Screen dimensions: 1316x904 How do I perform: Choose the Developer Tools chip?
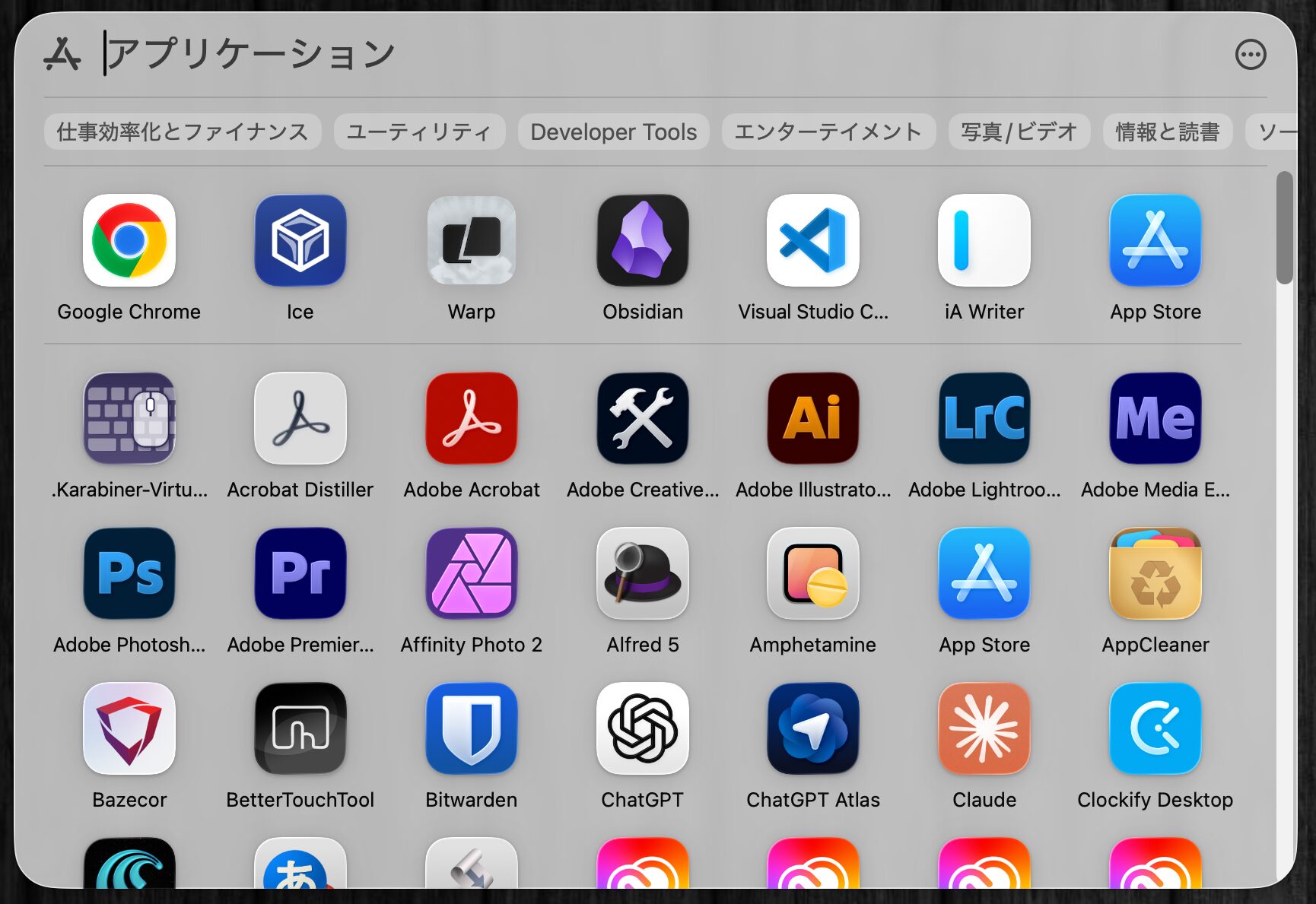[613, 132]
